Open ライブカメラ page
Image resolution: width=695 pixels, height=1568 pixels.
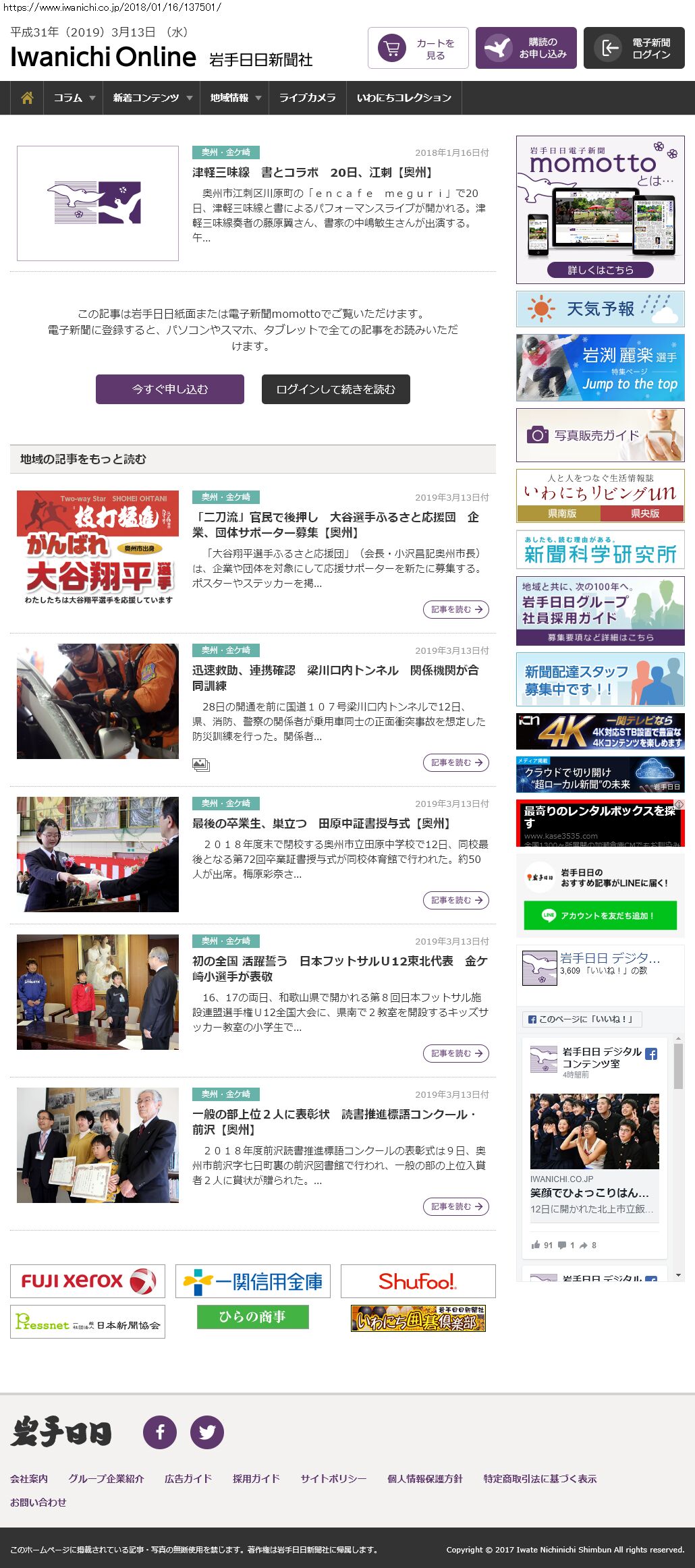[x=307, y=98]
